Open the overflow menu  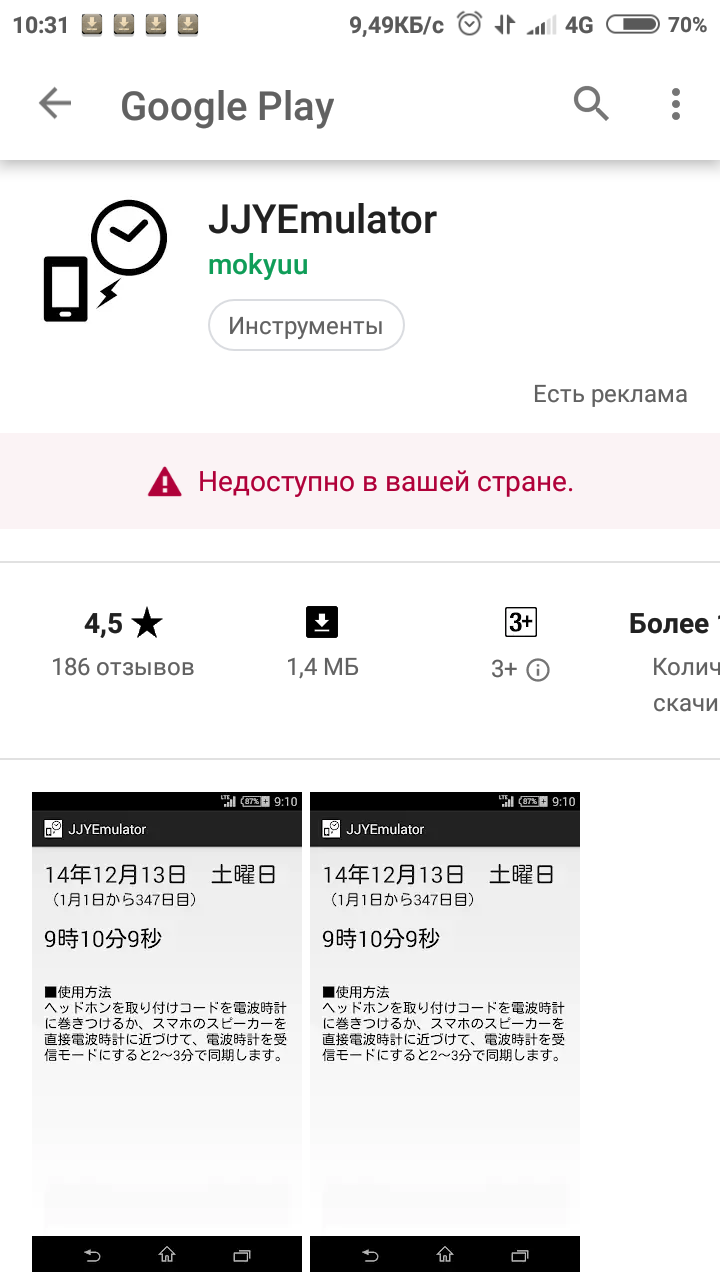(676, 104)
